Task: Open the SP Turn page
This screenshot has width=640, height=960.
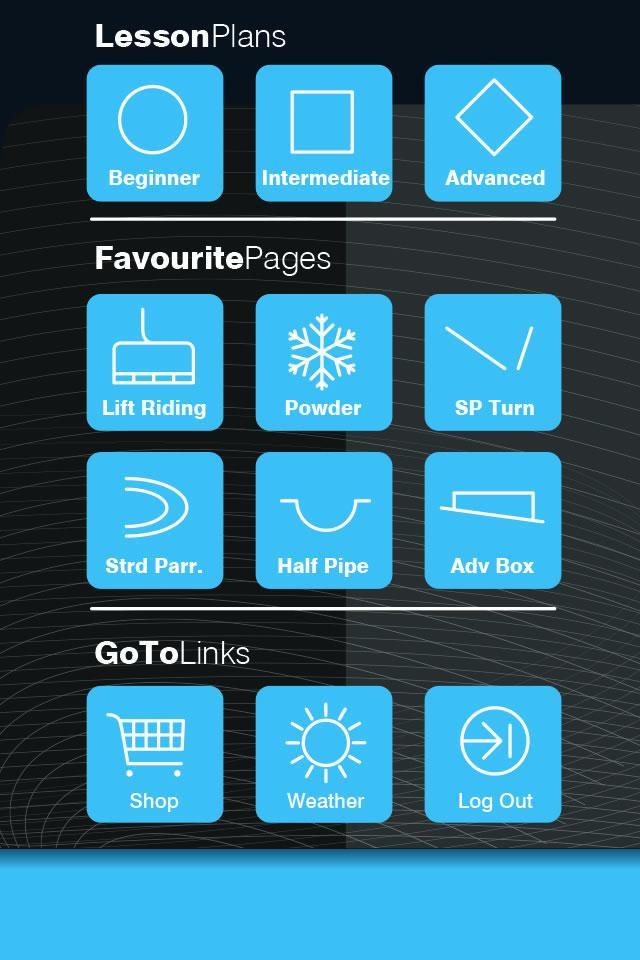Action: pyautogui.click(x=493, y=362)
